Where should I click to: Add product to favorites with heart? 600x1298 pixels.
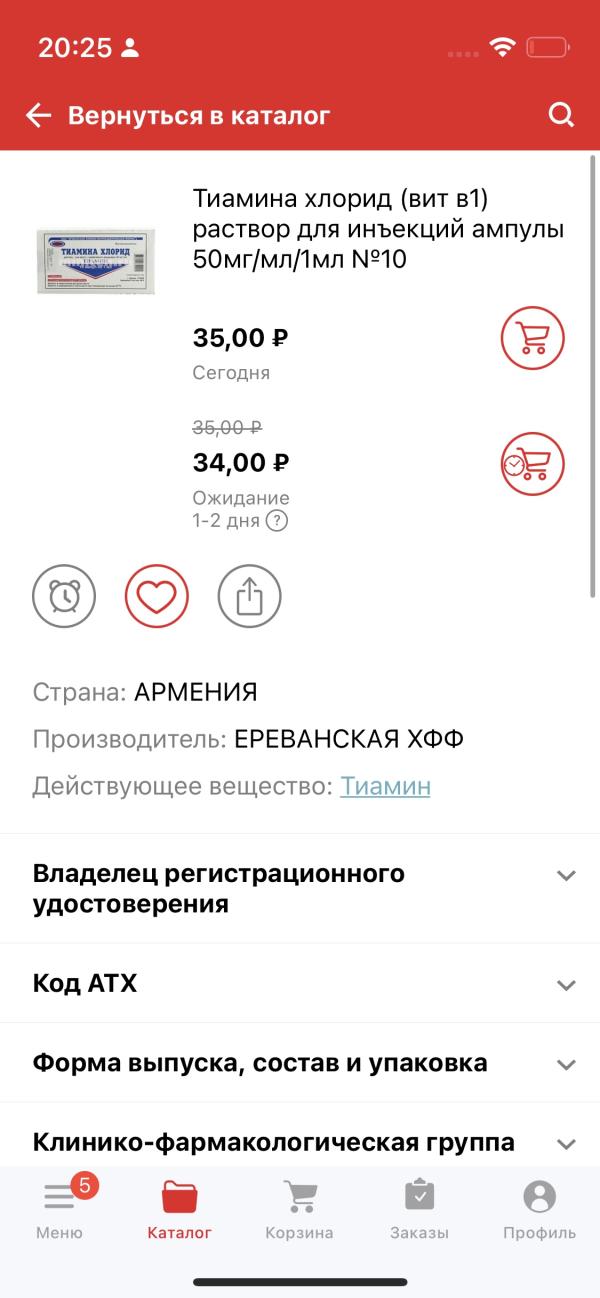coord(157,597)
